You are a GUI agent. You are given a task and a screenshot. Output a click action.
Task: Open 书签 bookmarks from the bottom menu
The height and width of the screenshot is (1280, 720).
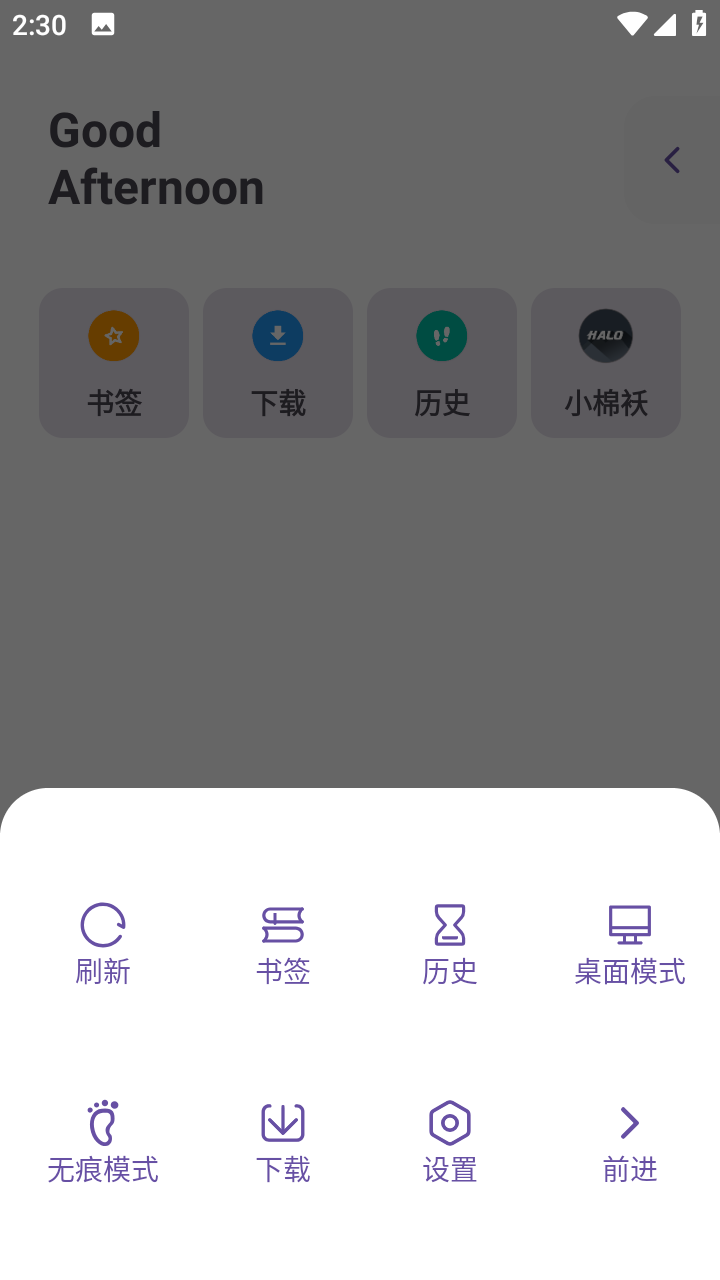click(x=281, y=940)
